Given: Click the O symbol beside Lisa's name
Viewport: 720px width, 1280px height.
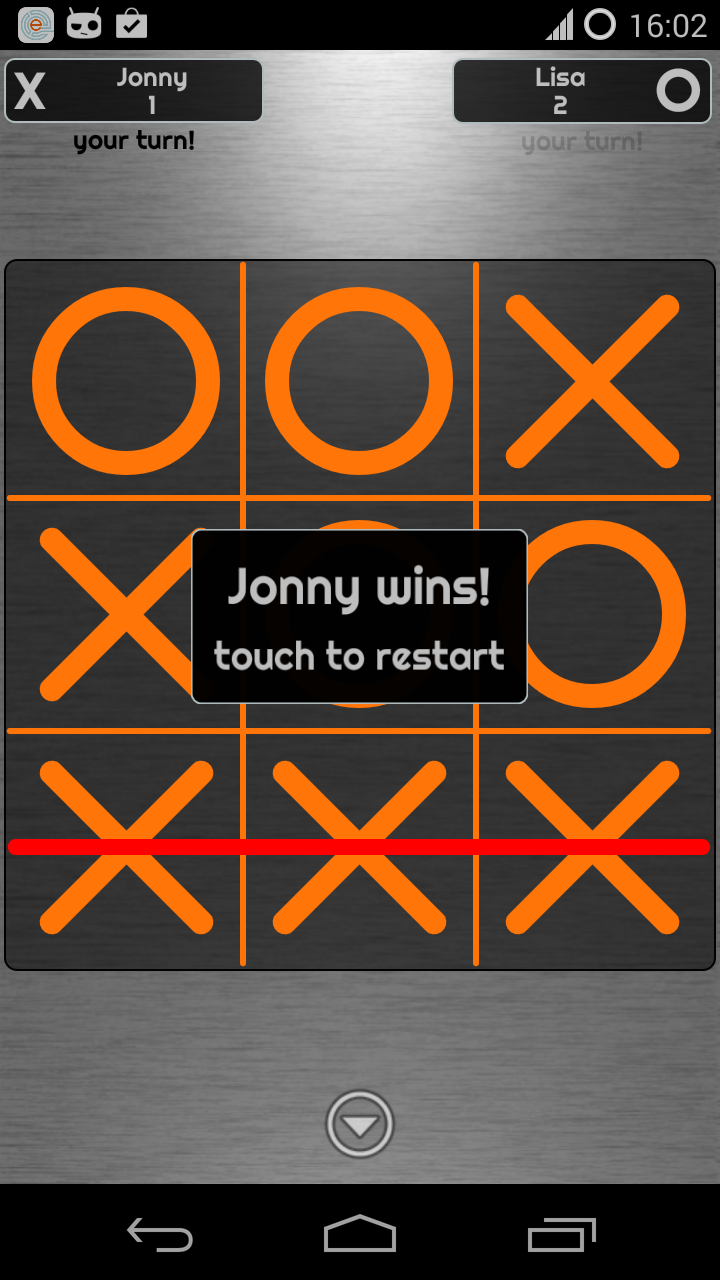Looking at the screenshot, I should click(x=677, y=90).
